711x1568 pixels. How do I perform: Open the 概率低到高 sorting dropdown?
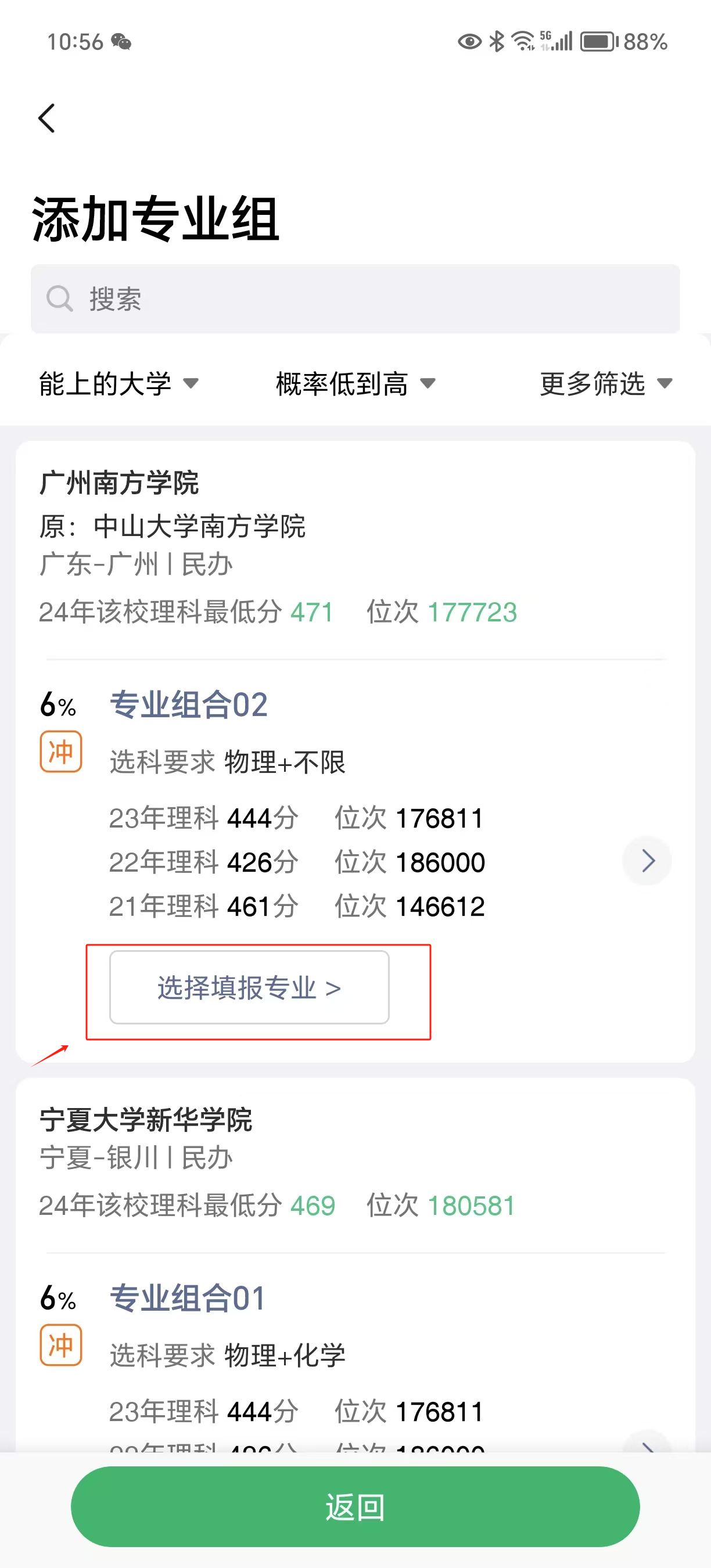tap(355, 383)
